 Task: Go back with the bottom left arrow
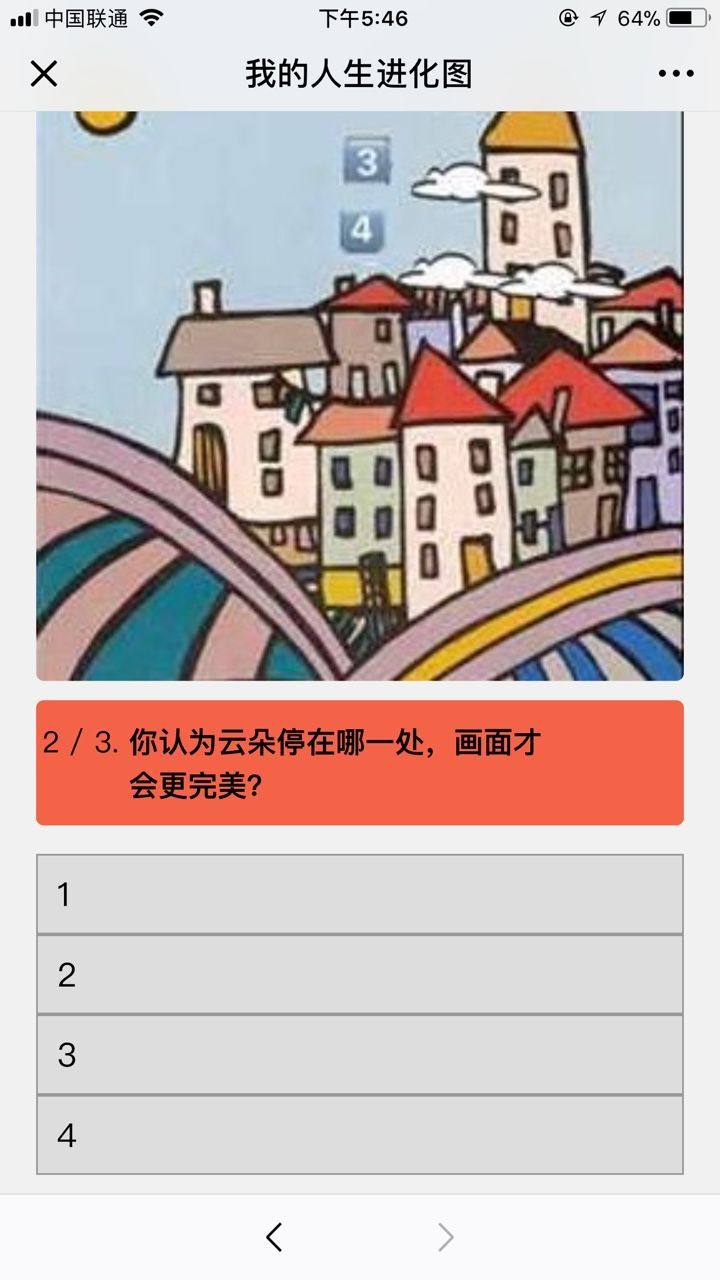[x=274, y=1237]
